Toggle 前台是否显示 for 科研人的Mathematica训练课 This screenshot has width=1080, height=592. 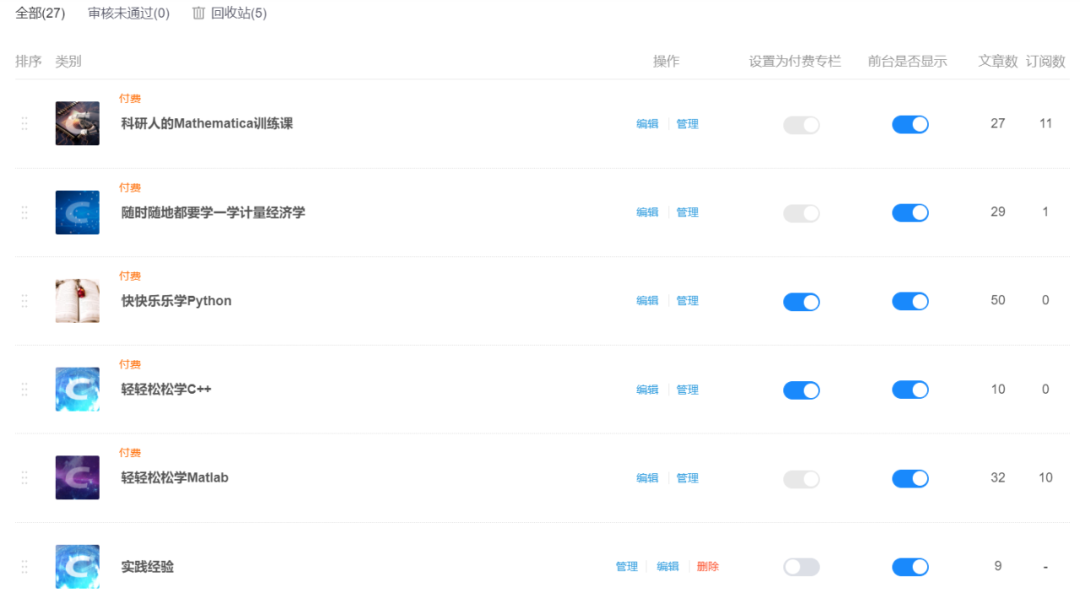coord(910,124)
